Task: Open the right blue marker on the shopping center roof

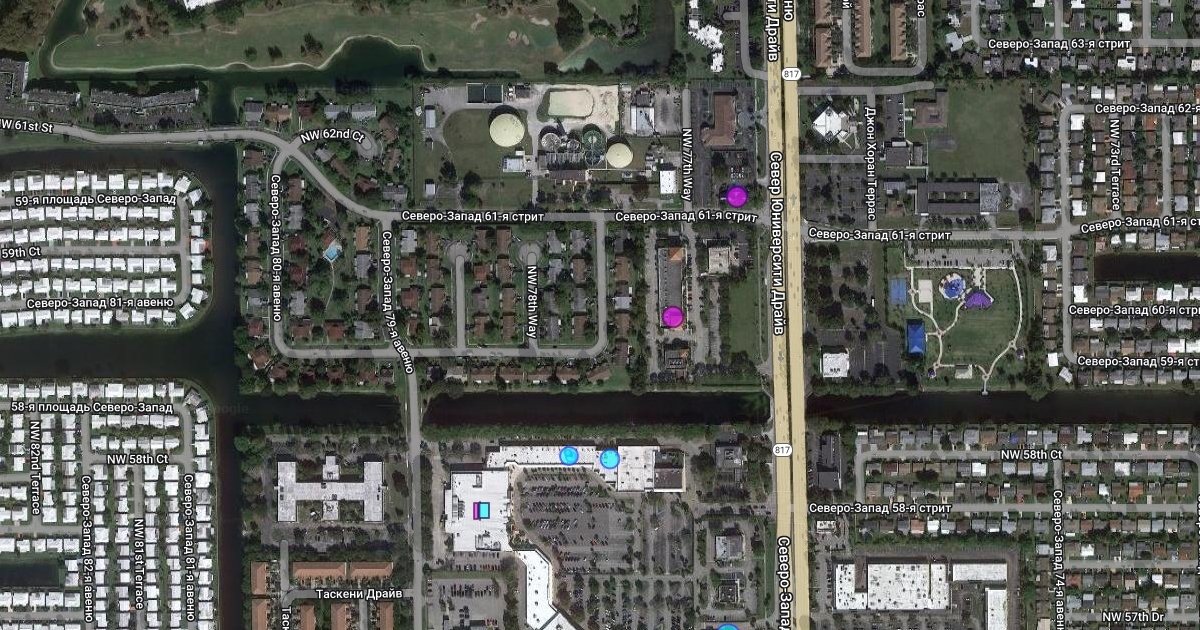Action: pos(609,459)
